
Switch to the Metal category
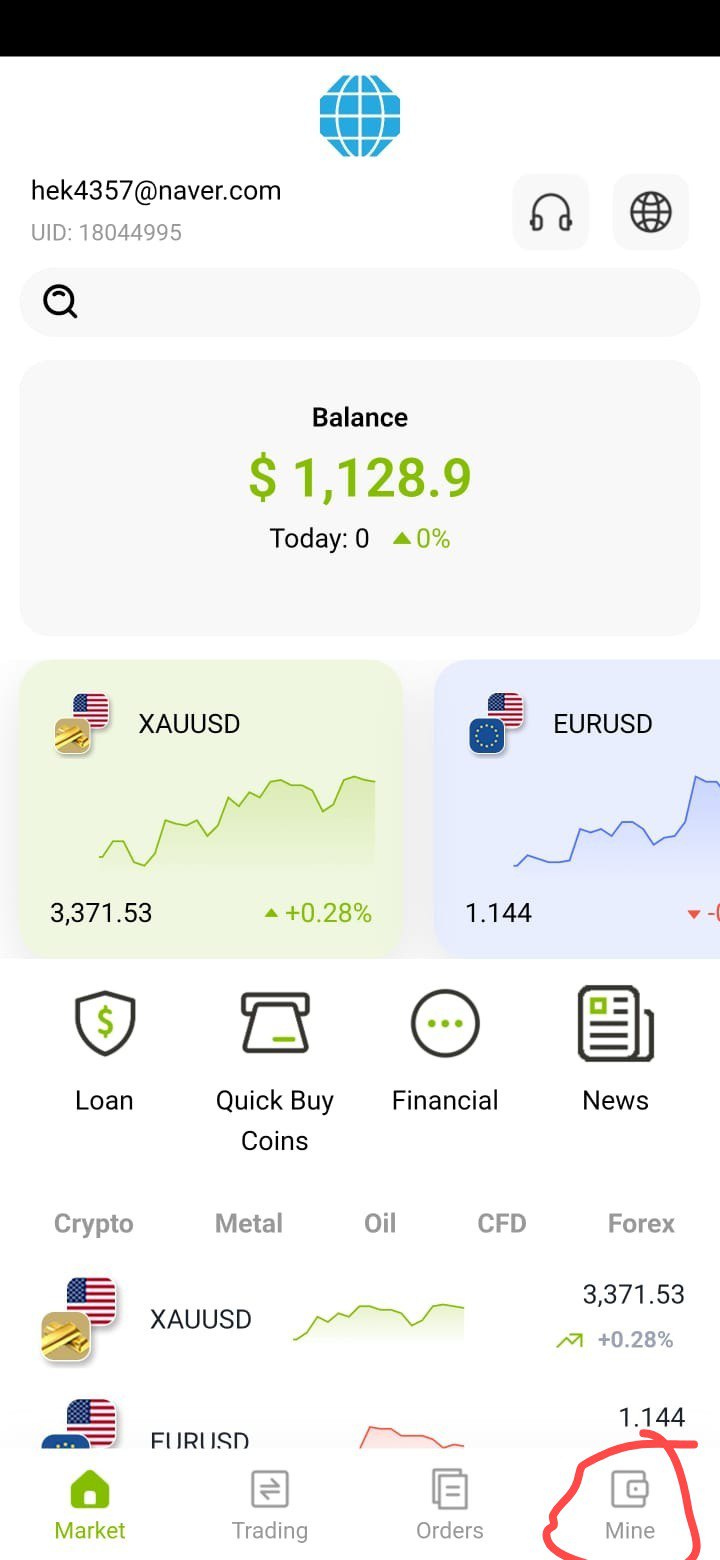(249, 1224)
